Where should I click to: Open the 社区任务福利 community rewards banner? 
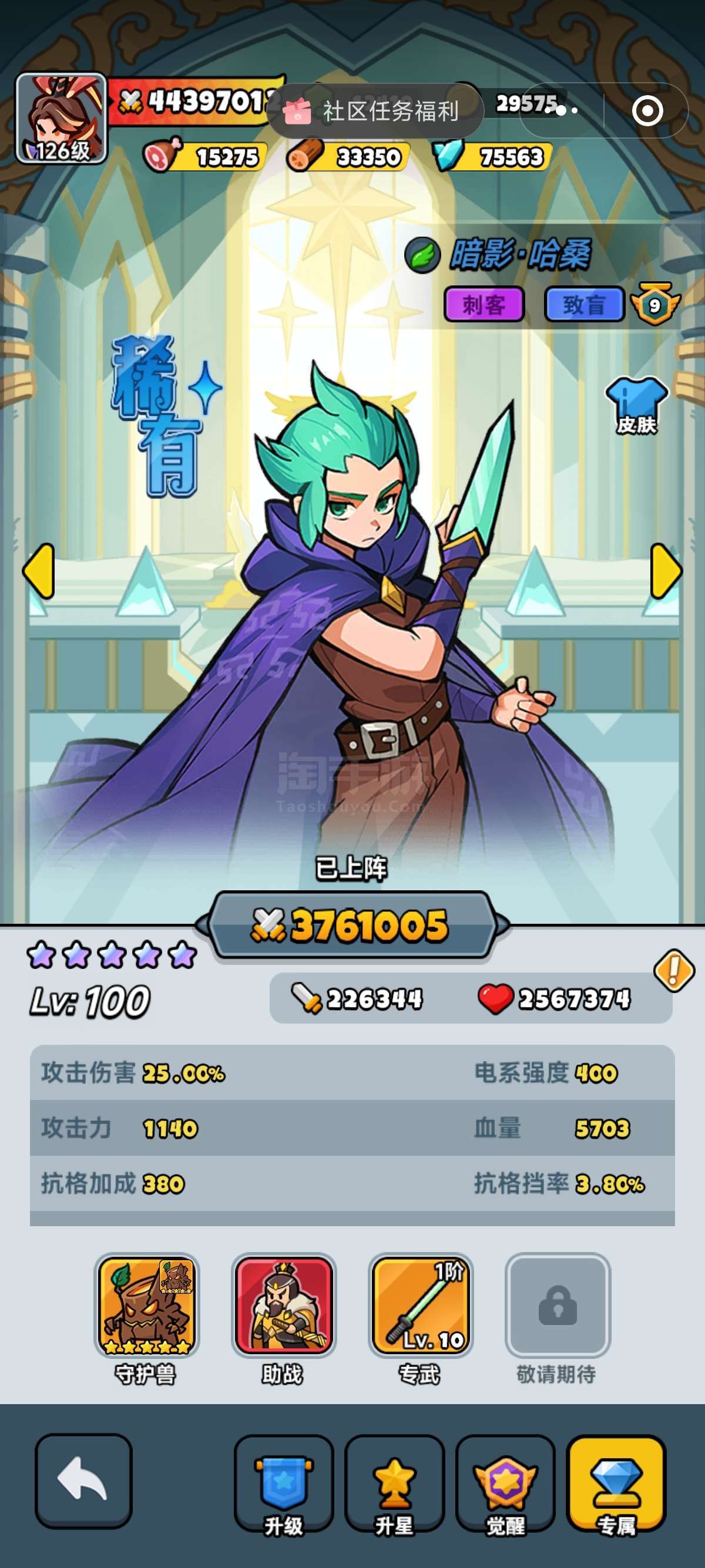tap(375, 111)
